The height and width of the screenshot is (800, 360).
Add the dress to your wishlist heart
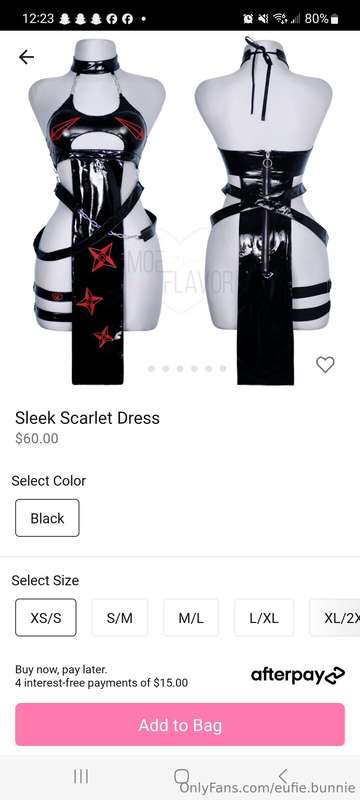pos(325,364)
